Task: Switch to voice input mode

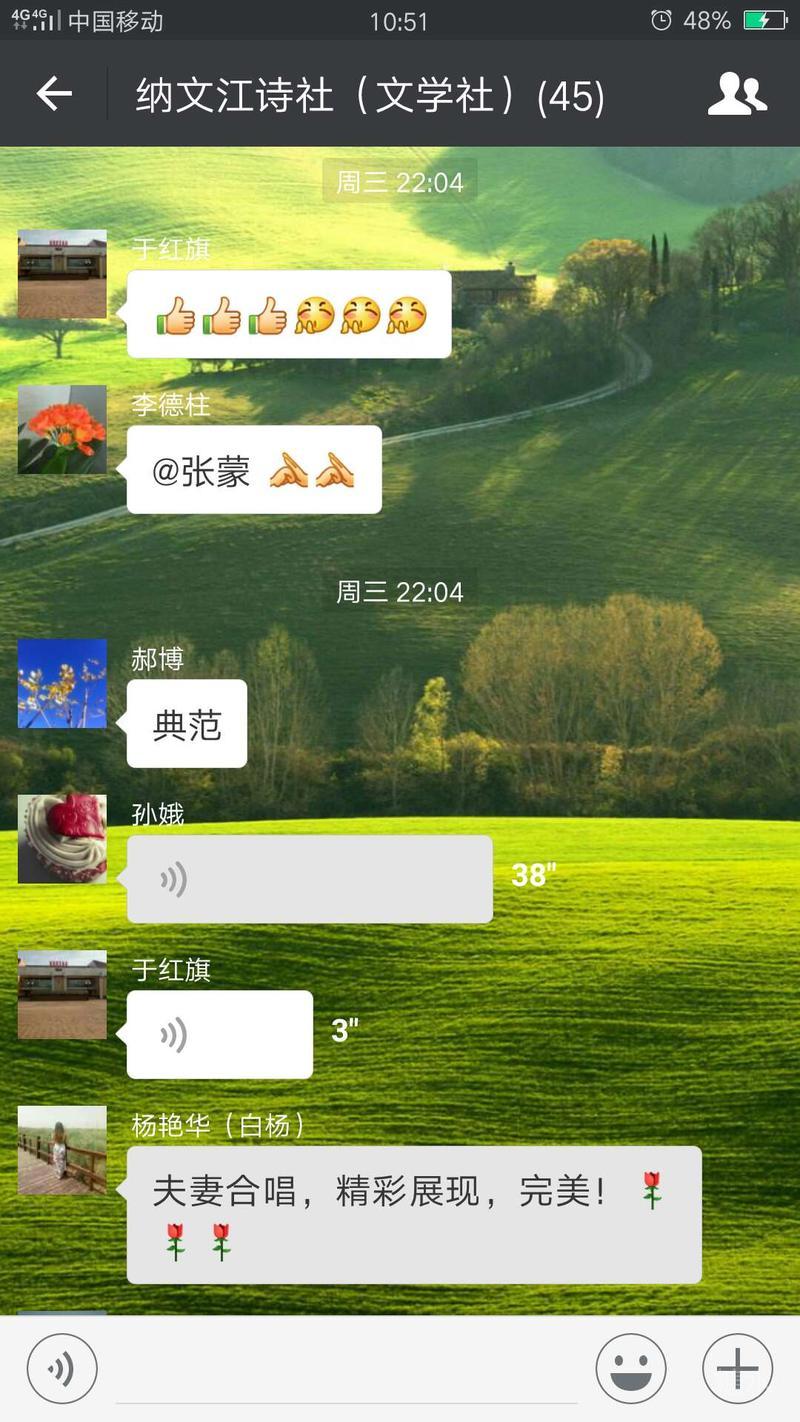Action: pyautogui.click(x=62, y=1369)
